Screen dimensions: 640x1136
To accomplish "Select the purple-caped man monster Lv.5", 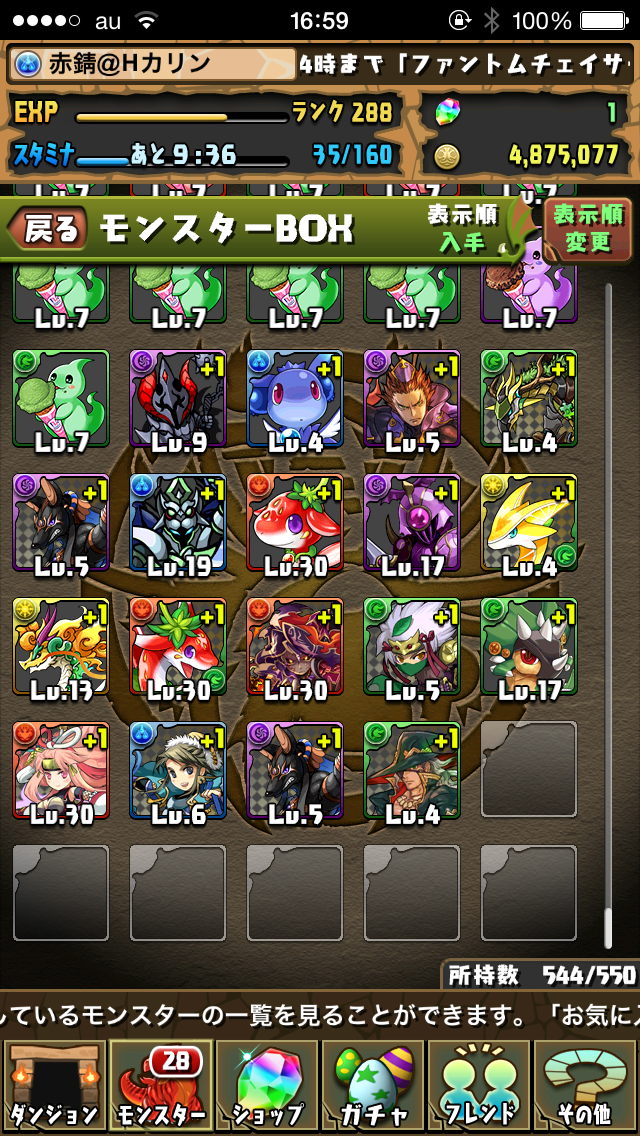I will (412, 398).
